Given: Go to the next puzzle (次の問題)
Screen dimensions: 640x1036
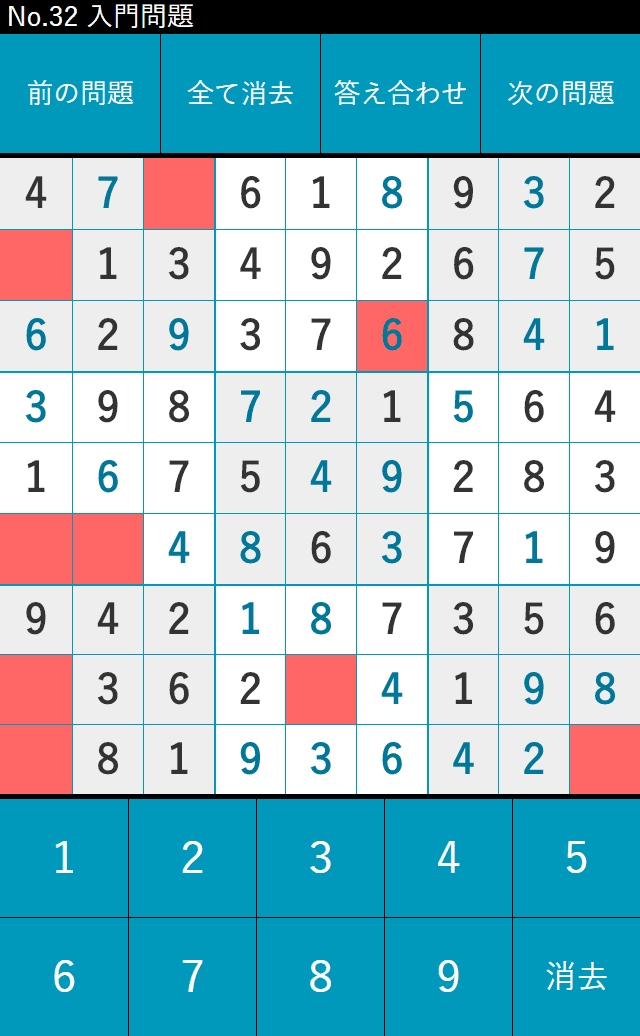Looking at the screenshot, I should point(560,93).
